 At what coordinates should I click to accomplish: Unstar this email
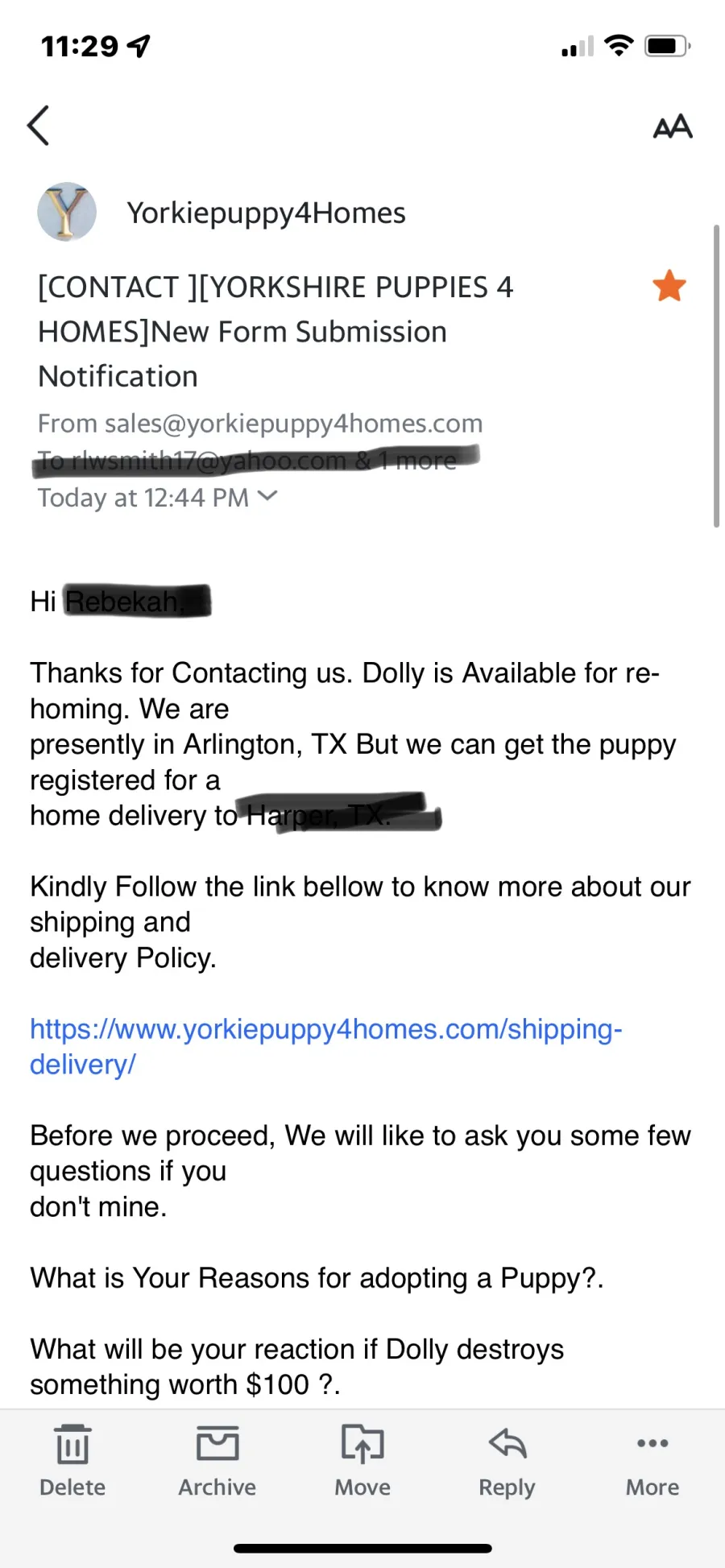tap(669, 286)
